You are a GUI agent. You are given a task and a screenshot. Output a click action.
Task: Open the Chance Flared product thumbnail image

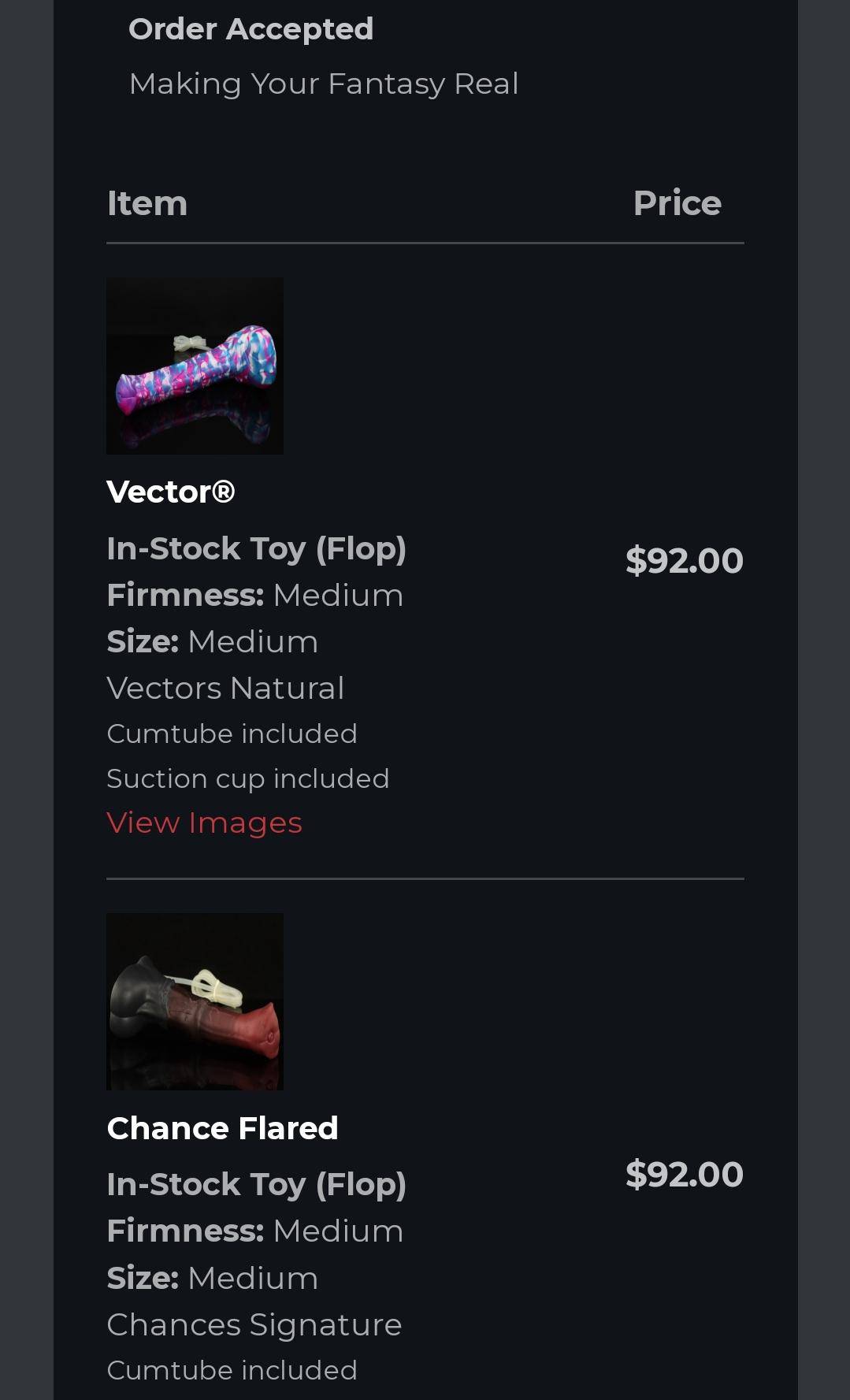tap(195, 1001)
